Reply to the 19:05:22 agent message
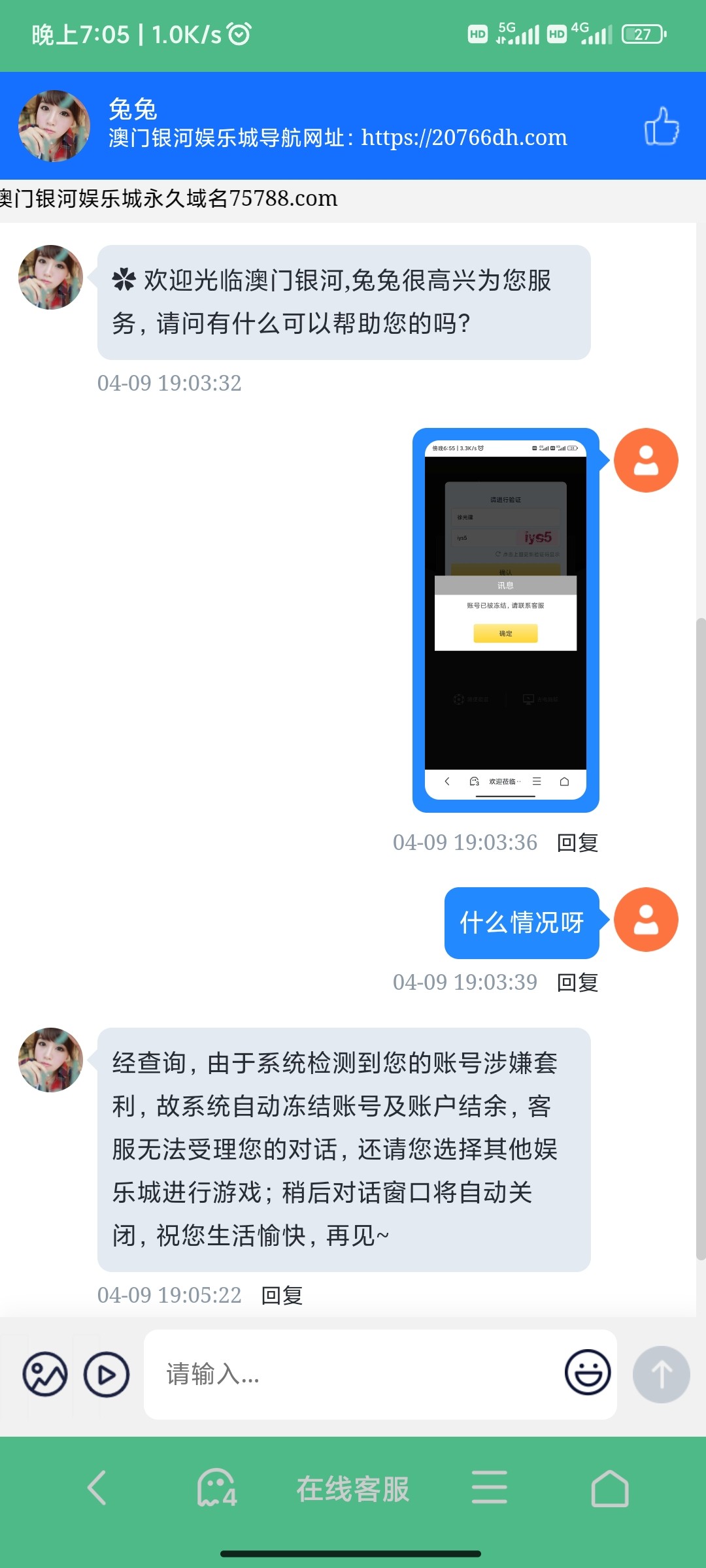Image resolution: width=706 pixels, height=1568 pixels. [282, 1295]
